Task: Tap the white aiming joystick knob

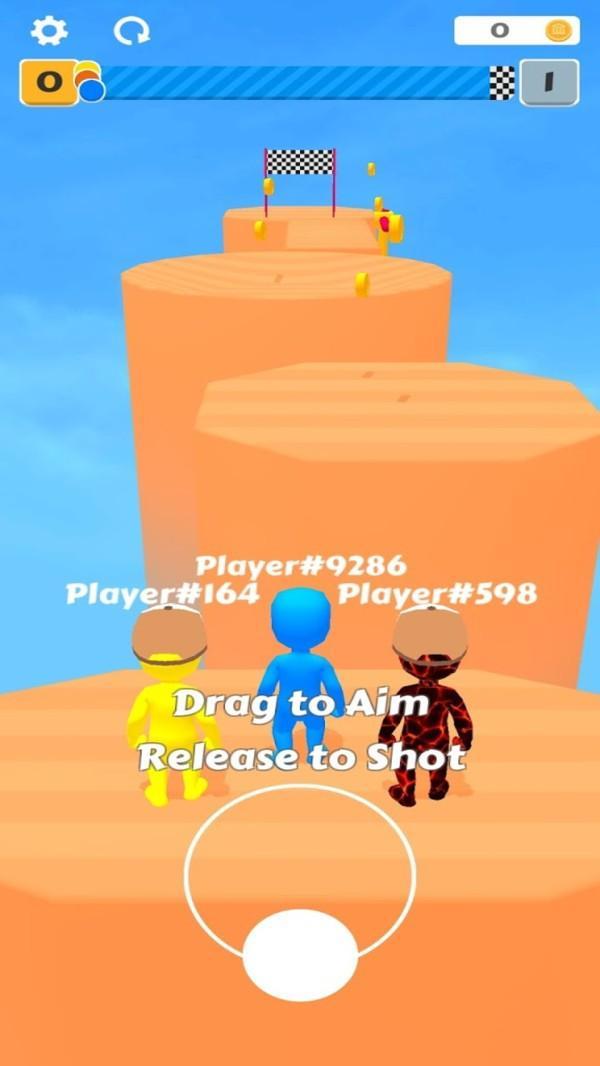Action: (300, 955)
